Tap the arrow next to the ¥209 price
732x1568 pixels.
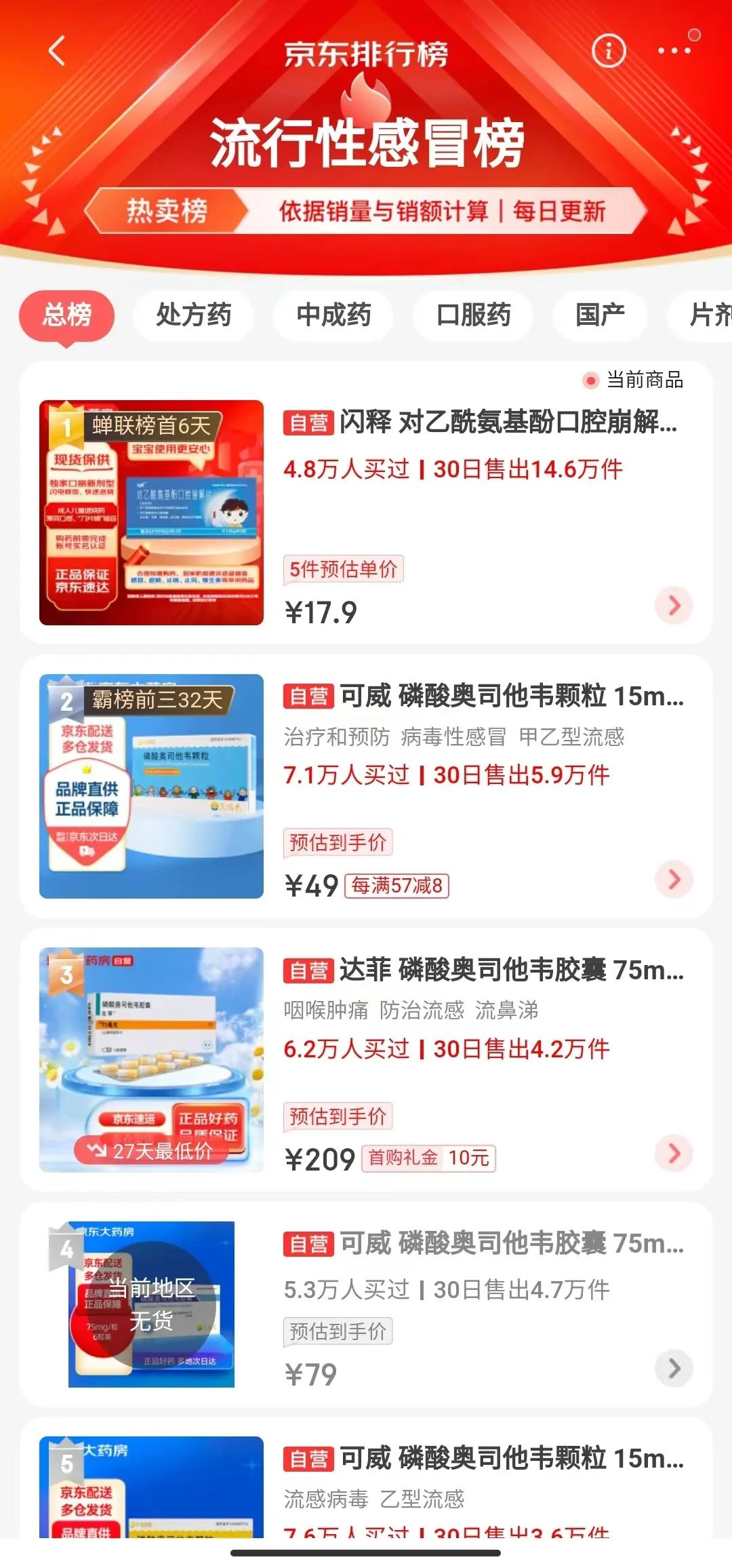(674, 1154)
